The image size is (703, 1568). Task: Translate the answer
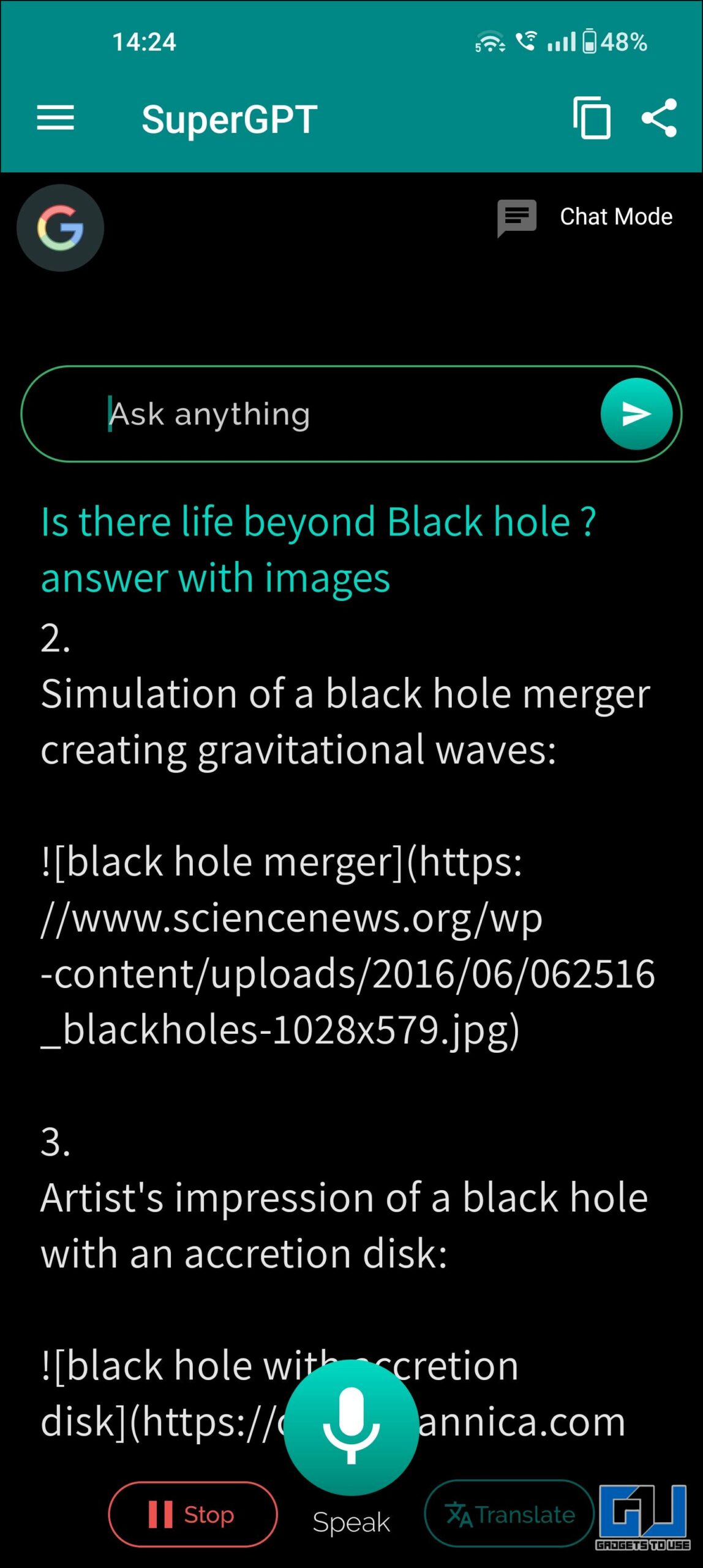click(x=509, y=1515)
